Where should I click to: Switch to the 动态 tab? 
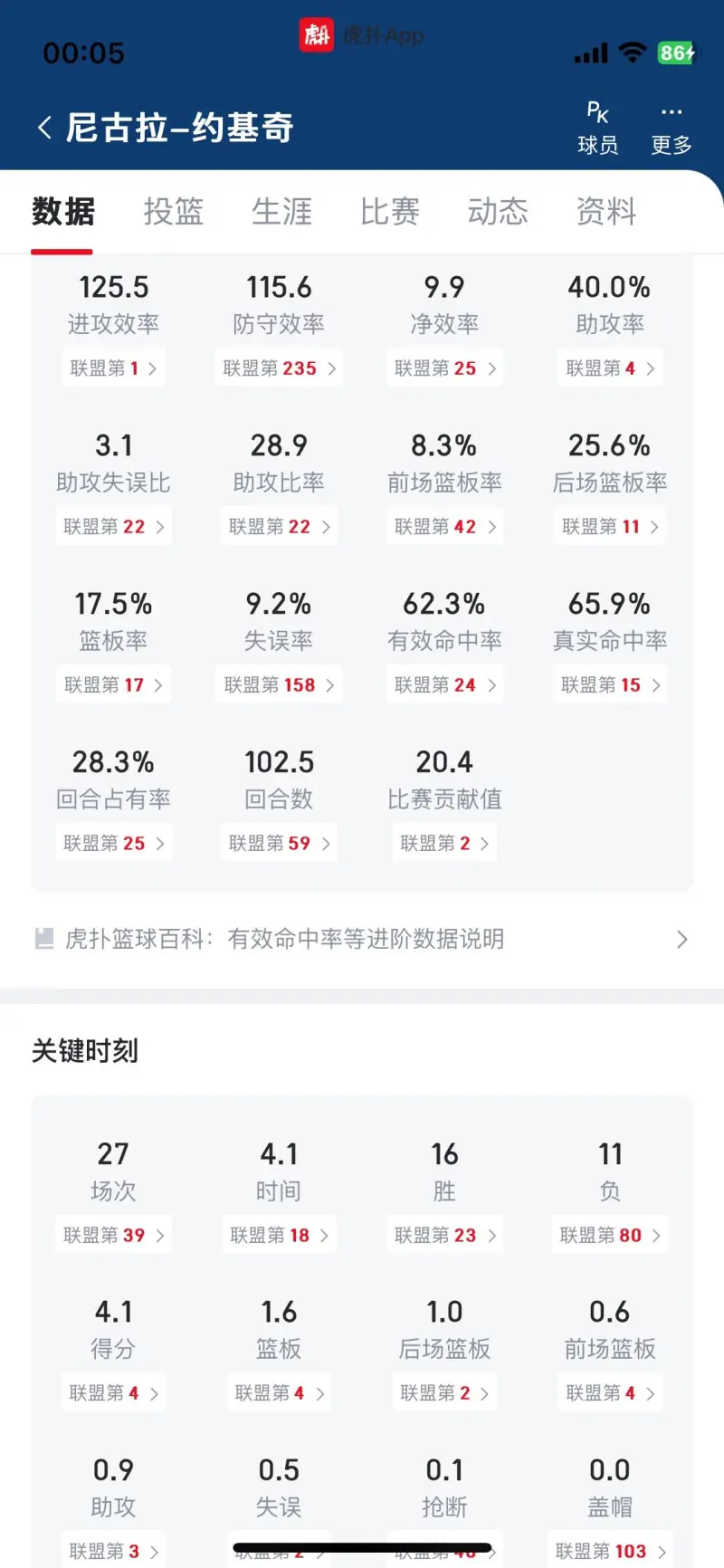[498, 212]
